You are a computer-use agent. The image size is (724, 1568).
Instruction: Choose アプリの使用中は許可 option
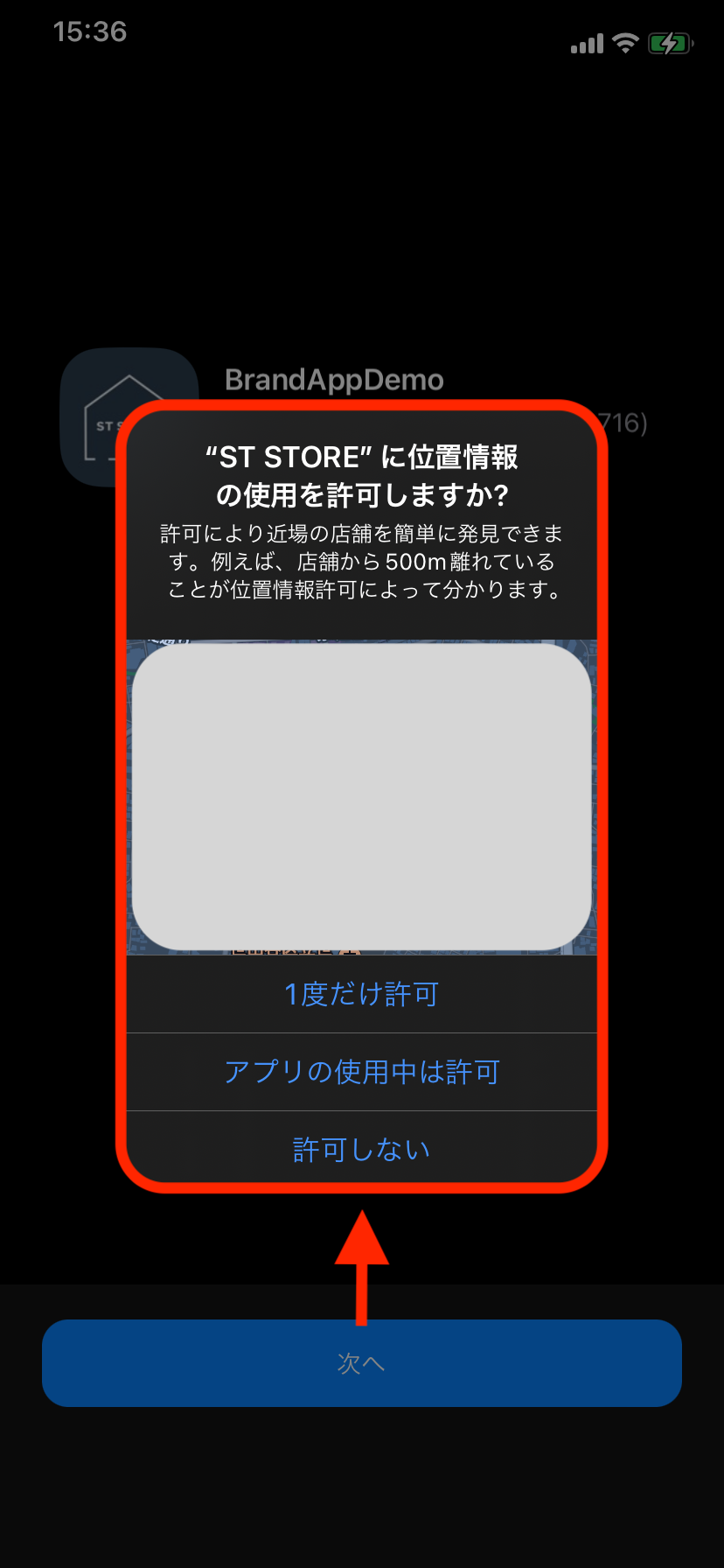(361, 1072)
